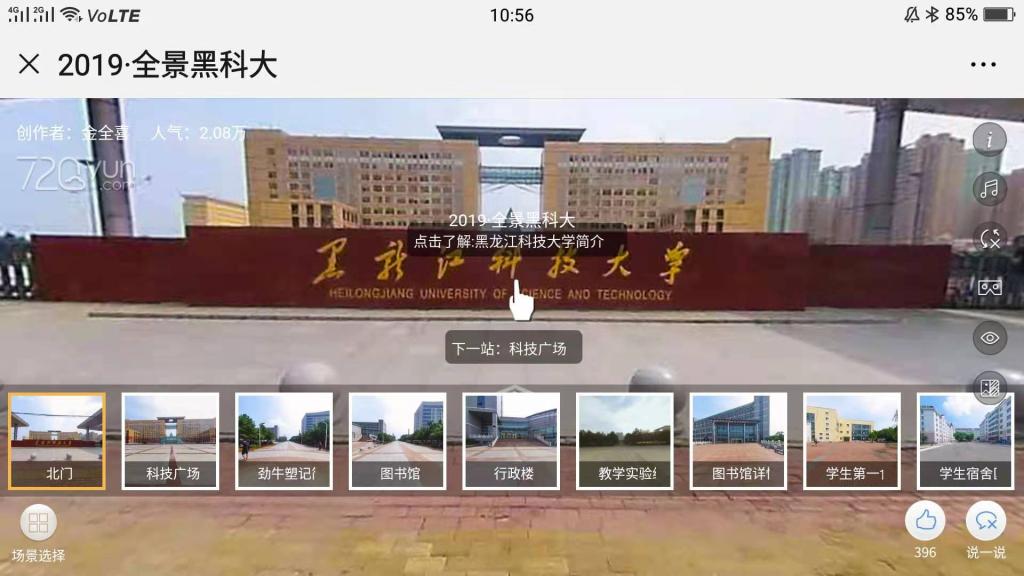Enable VR glasses mode
The height and width of the screenshot is (576, 1024).
click(989, 288)
